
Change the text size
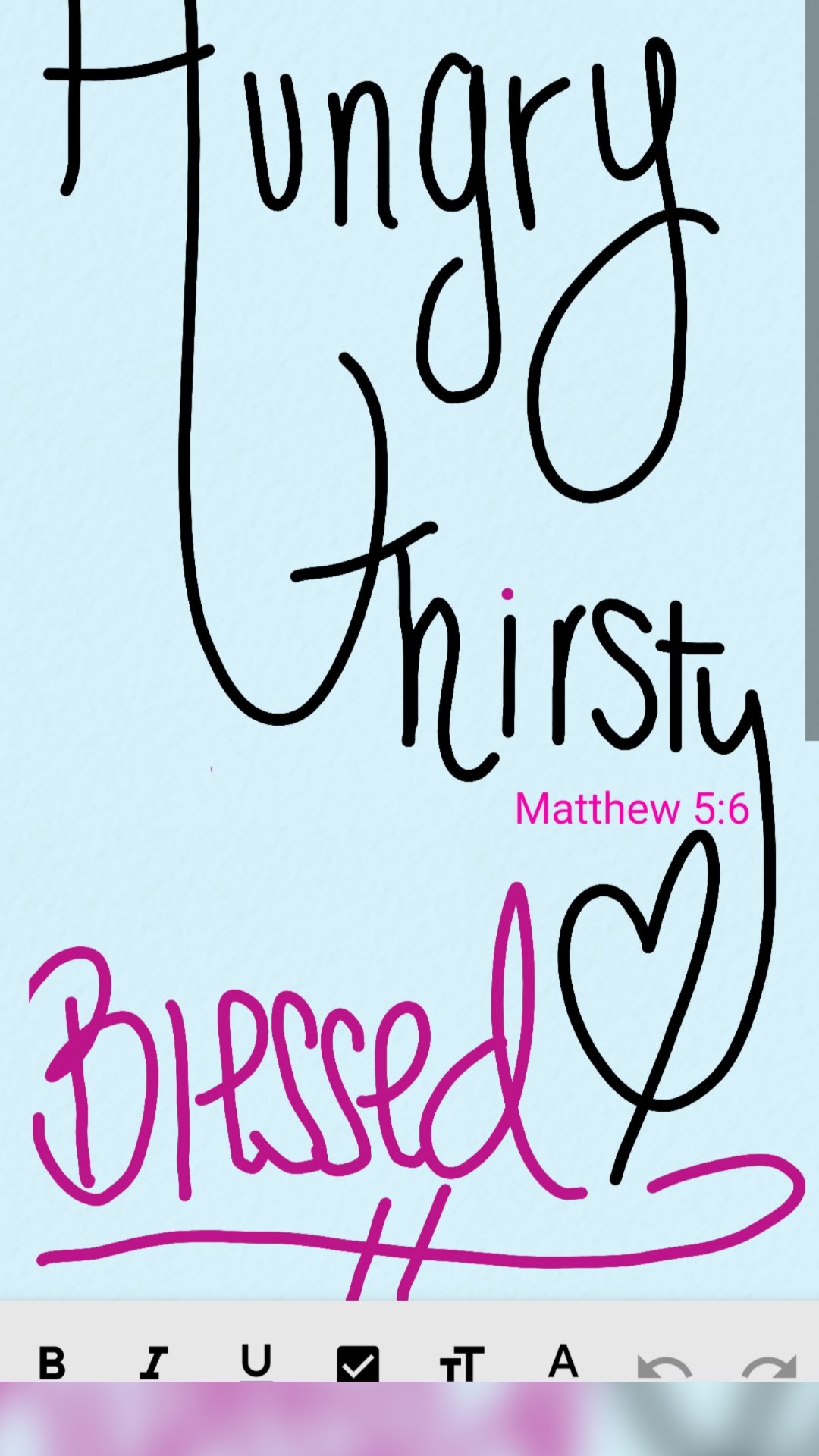pos(461,1363)
